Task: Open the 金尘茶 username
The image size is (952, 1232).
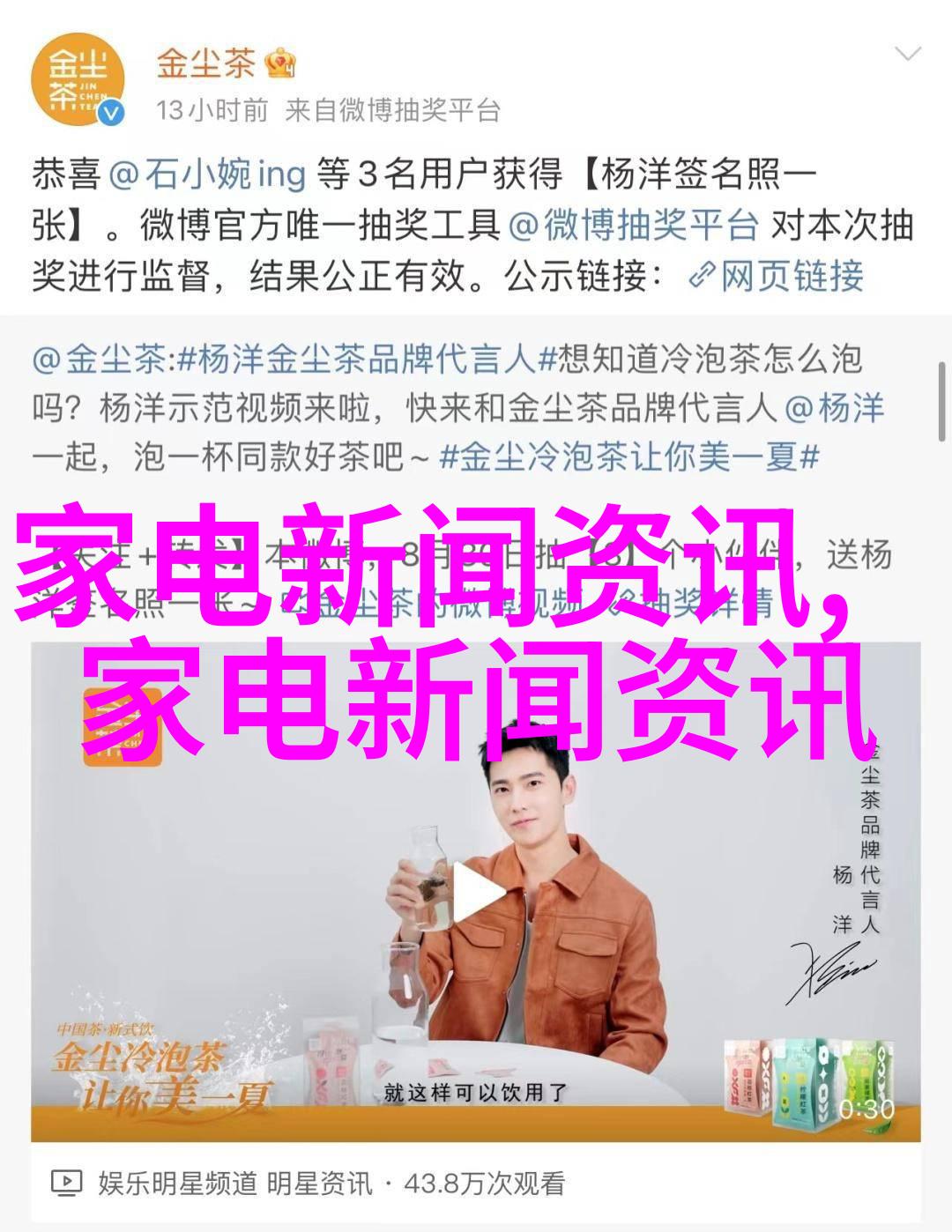Action: [x=205, y=63]
